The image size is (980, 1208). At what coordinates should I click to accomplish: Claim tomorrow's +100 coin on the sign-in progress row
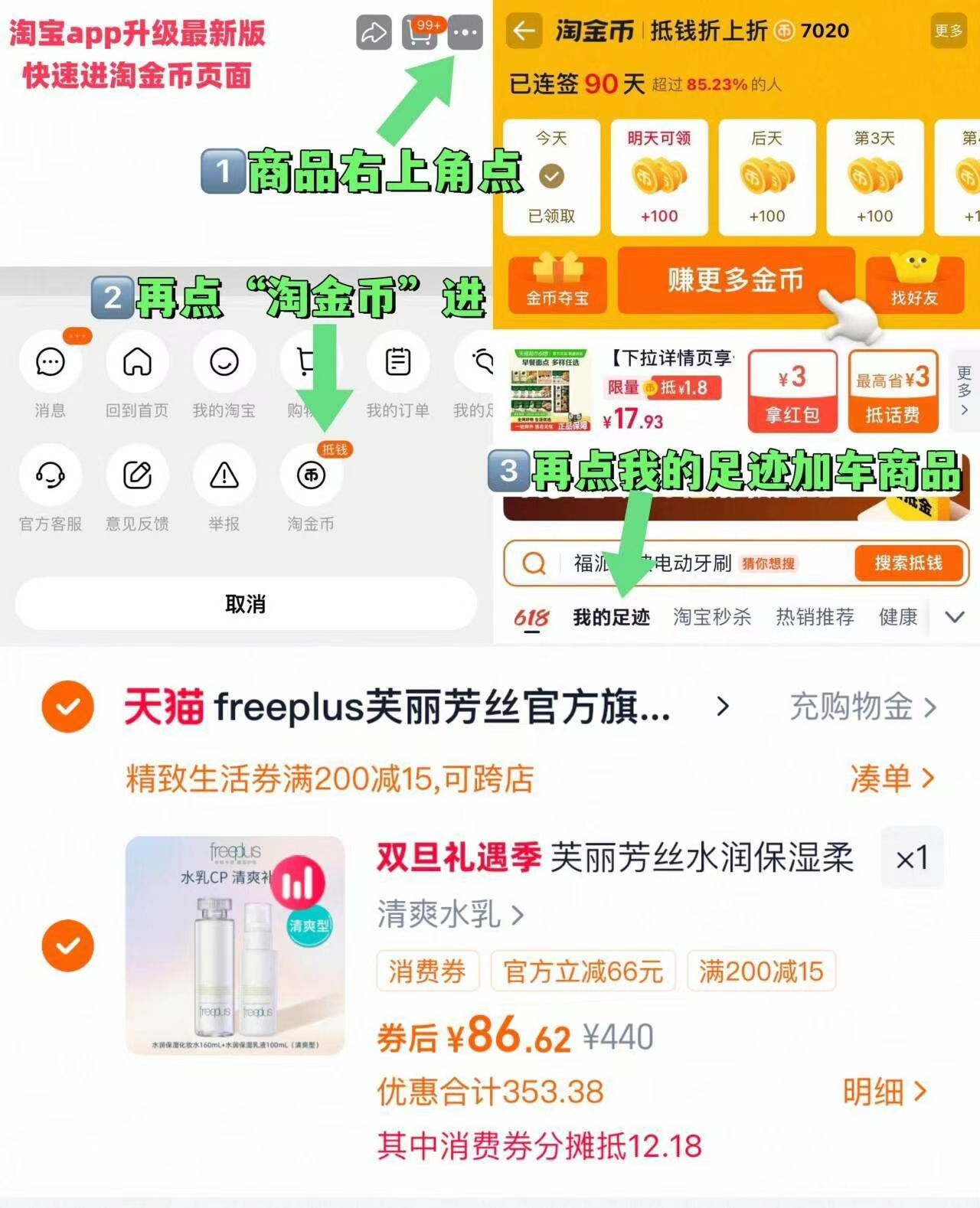[659, 178]
